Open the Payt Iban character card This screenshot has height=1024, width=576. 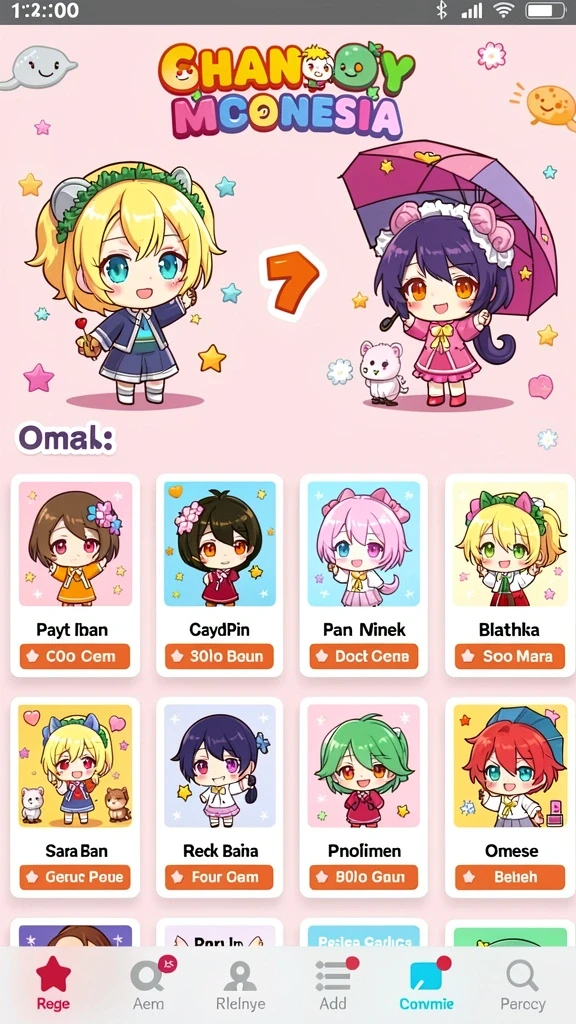[x=75, y=575]
